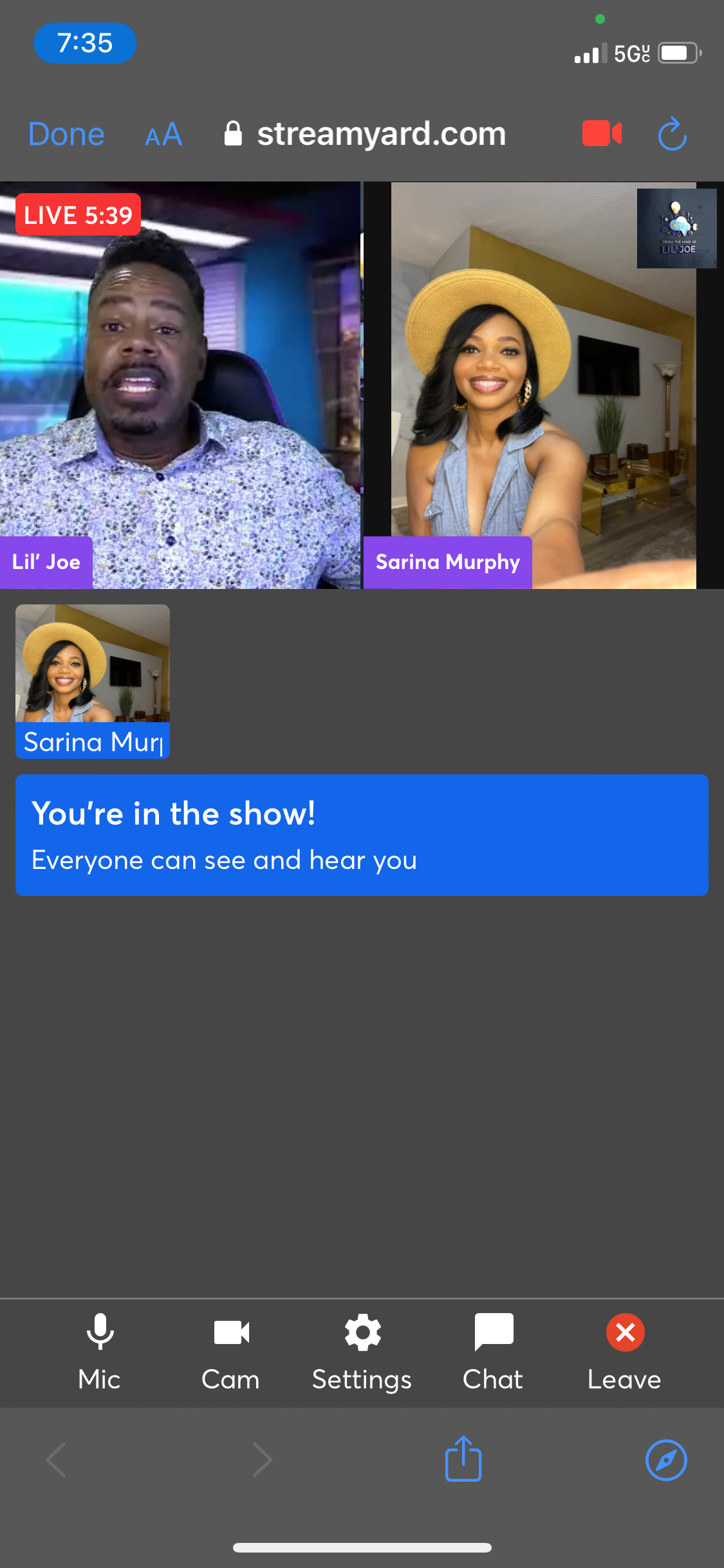Tap Done to close the browser view
The height and width of the screenshot is (1568, 724).
pos(66,135)
